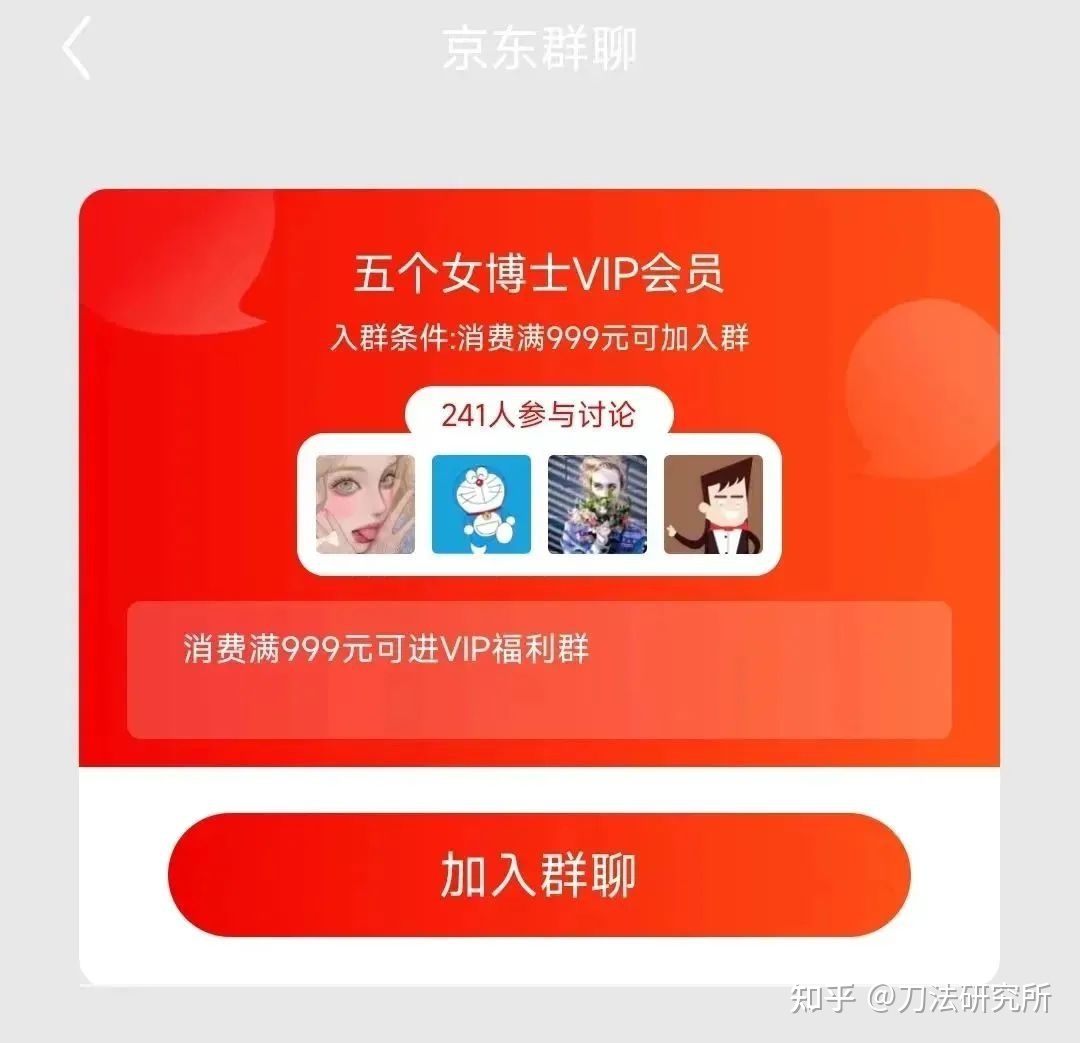Tap the 加入群聊 button
This screenshot has width=1080, height=1043.
539,875
